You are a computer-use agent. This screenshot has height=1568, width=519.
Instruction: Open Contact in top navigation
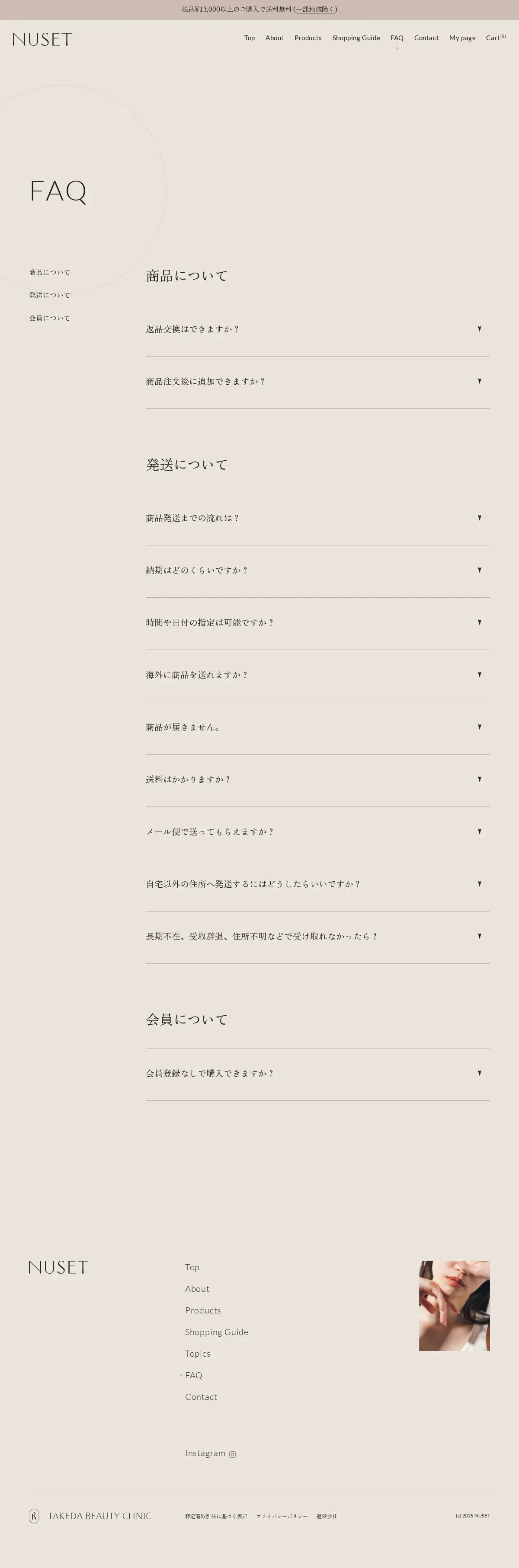[426, 38]
